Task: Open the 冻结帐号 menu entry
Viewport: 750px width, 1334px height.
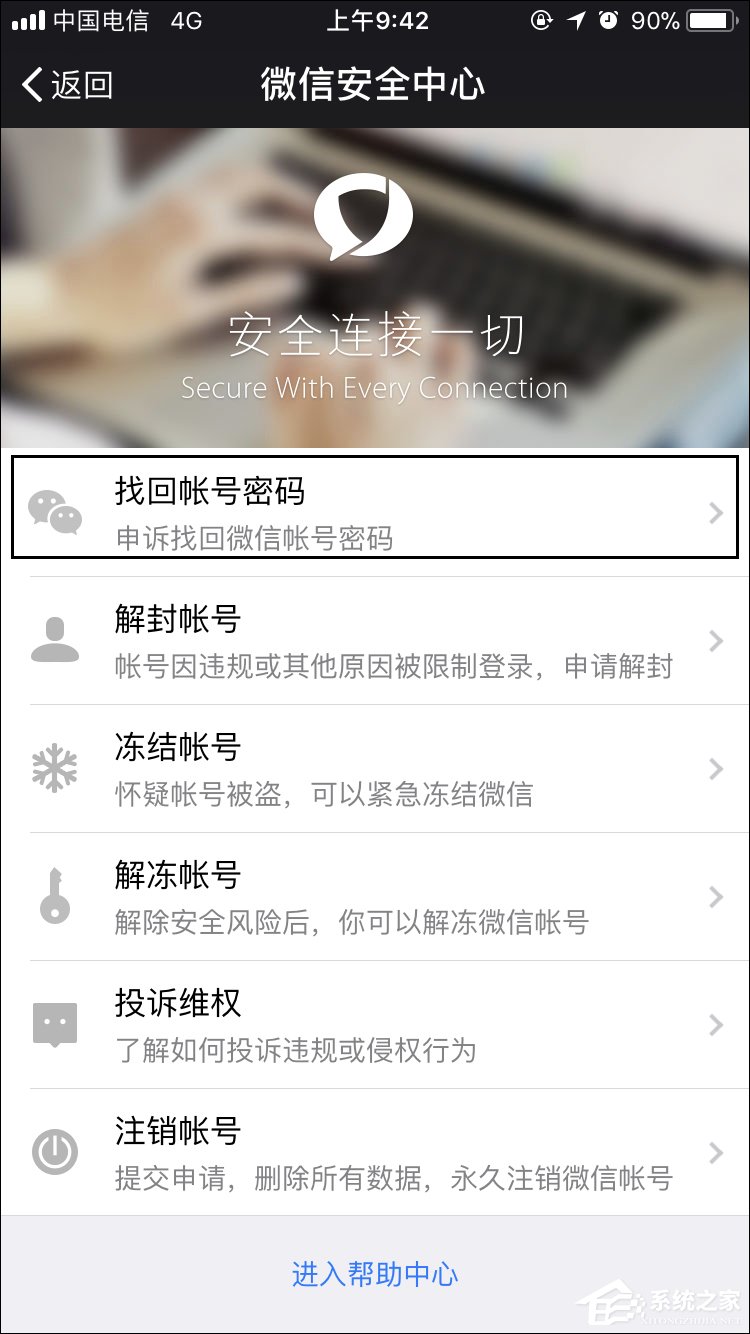Action: pyautogui.click(x=375, y=768)
